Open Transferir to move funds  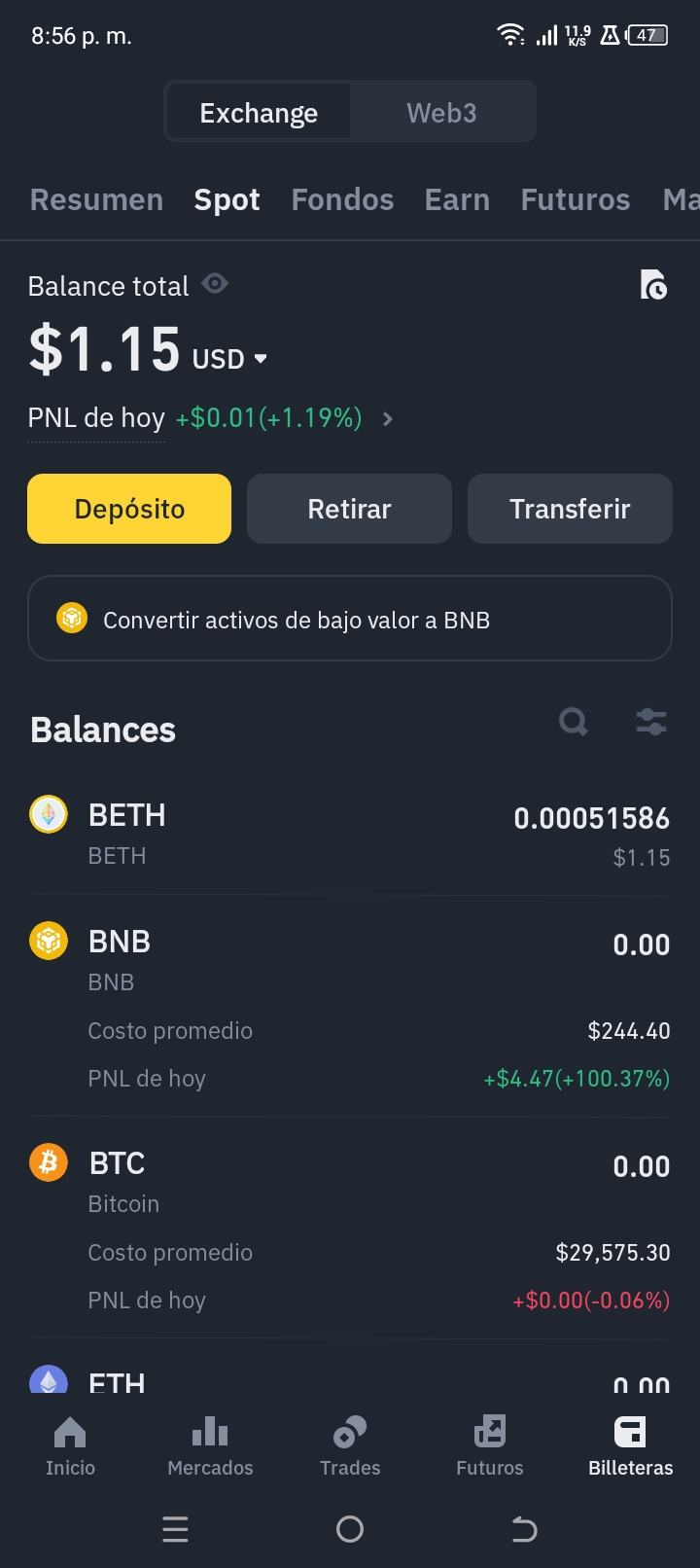click(x=570, y=509)
